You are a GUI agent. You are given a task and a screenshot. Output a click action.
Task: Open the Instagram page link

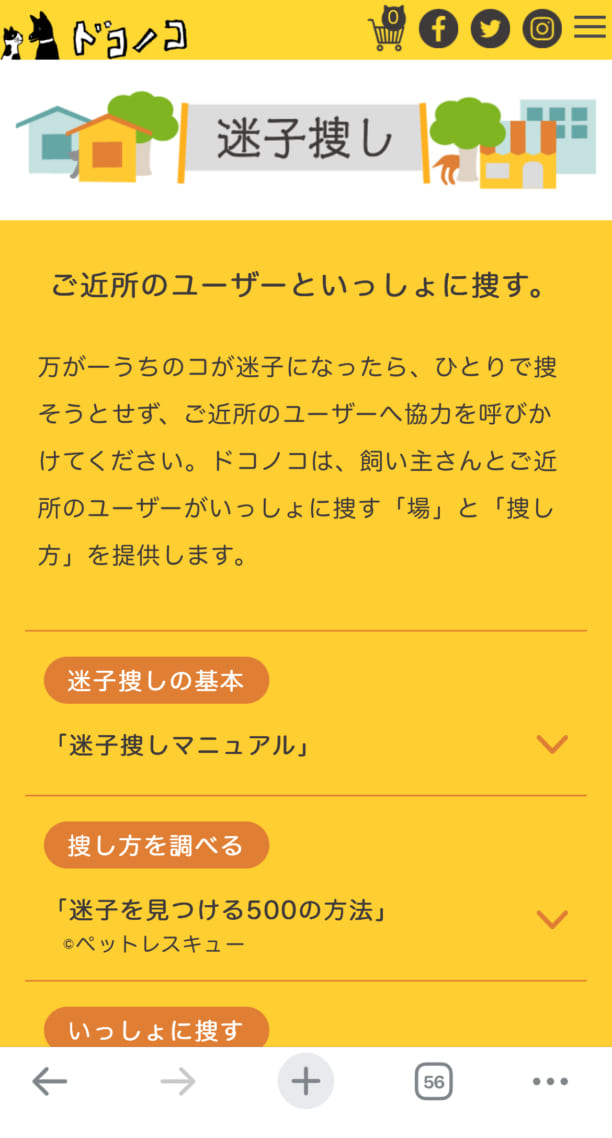pyautogui.click(x=541, y=28)
